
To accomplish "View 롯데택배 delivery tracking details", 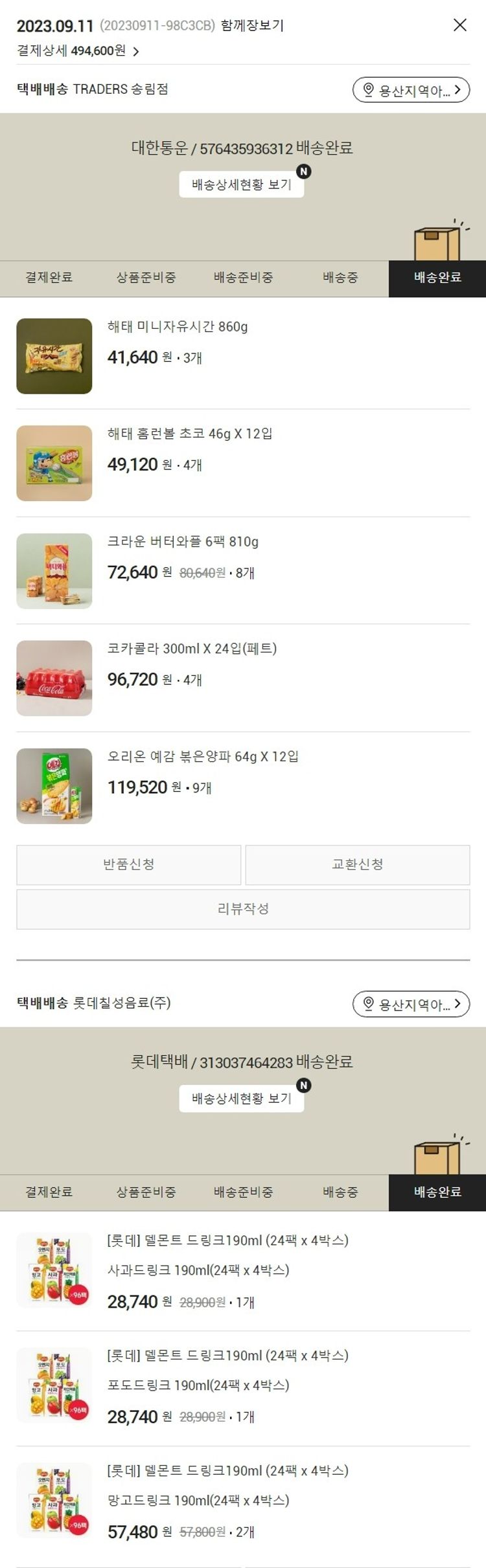I will [241, 1099].
